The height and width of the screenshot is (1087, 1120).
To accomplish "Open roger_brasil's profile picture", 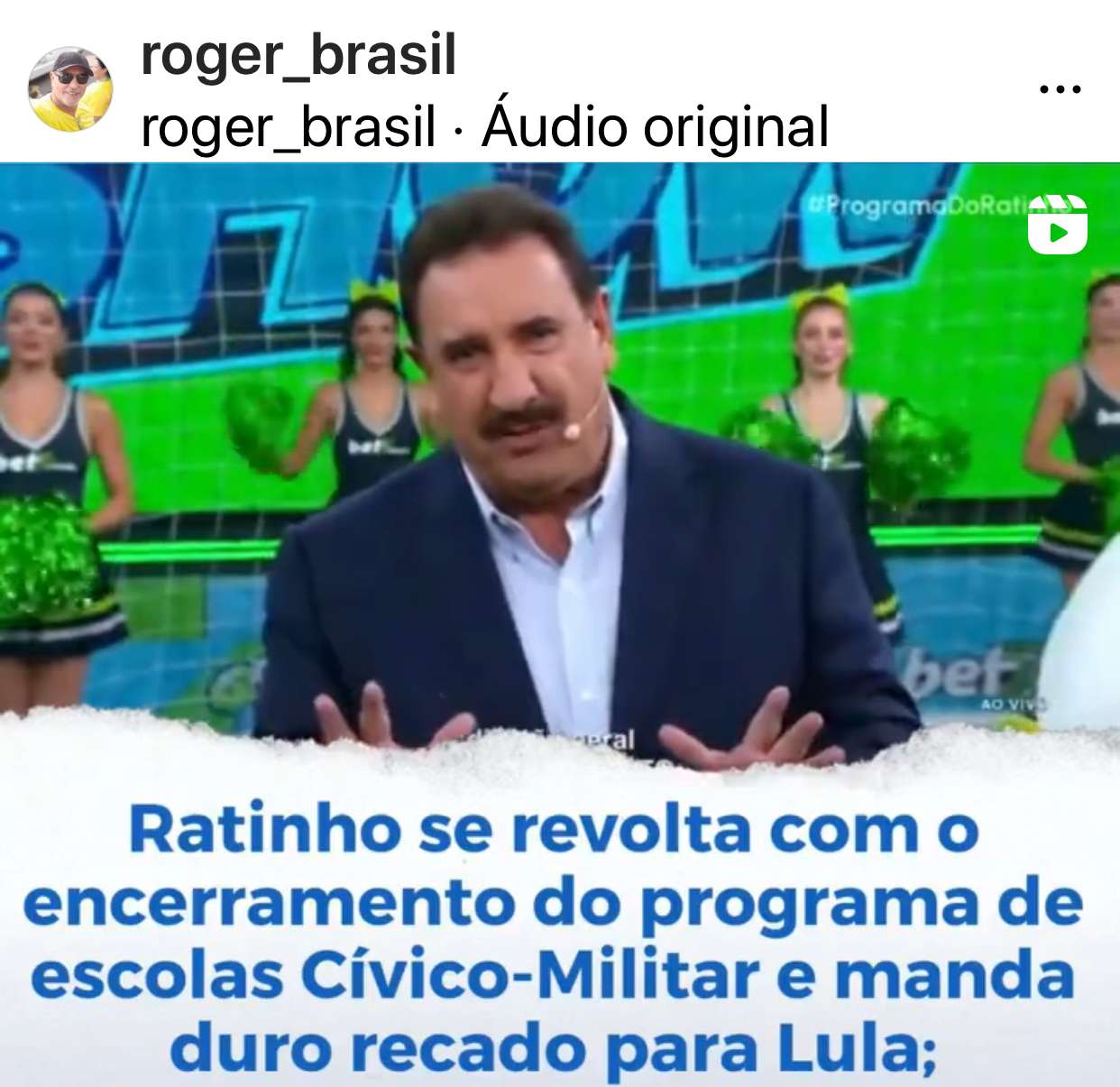I will click(70, 89).
